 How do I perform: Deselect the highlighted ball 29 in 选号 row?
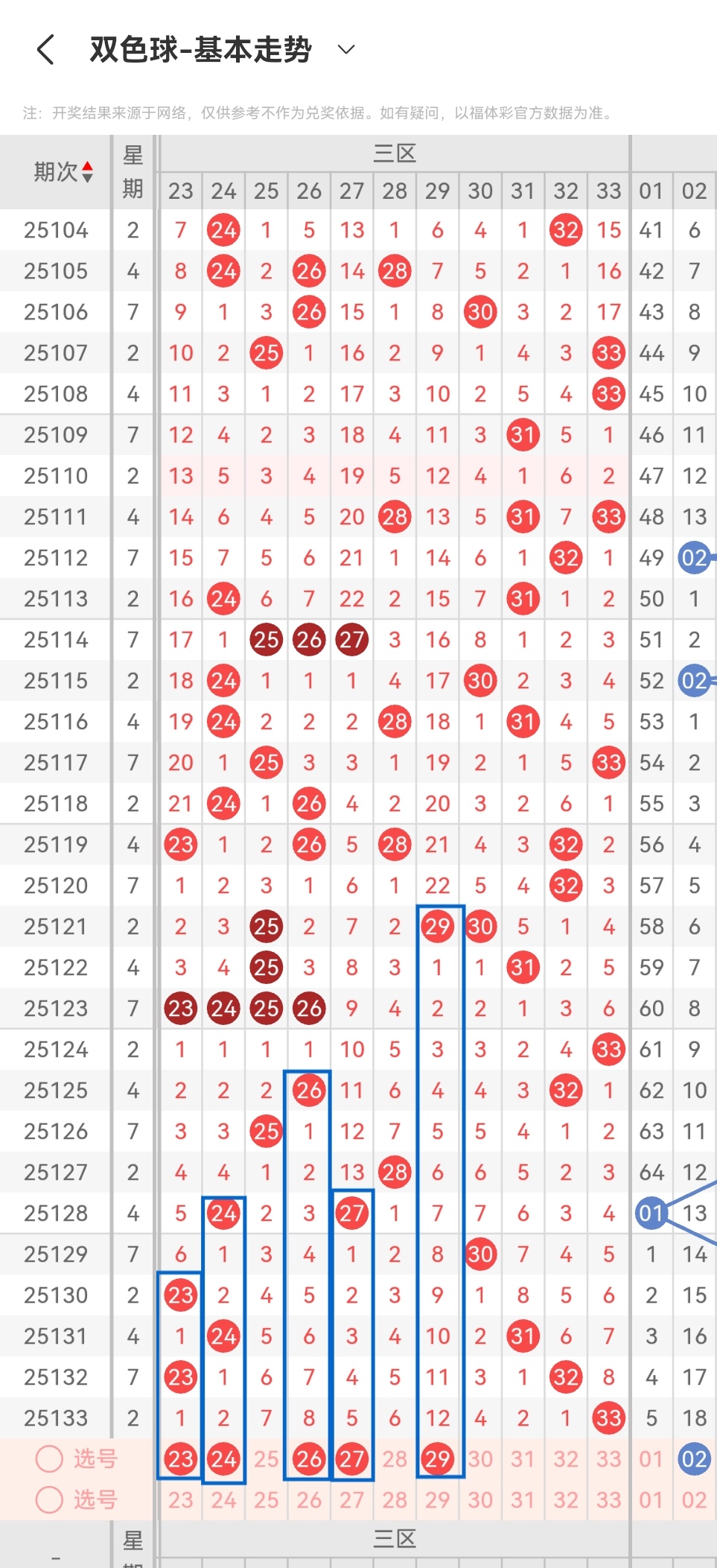(438, 1459)
